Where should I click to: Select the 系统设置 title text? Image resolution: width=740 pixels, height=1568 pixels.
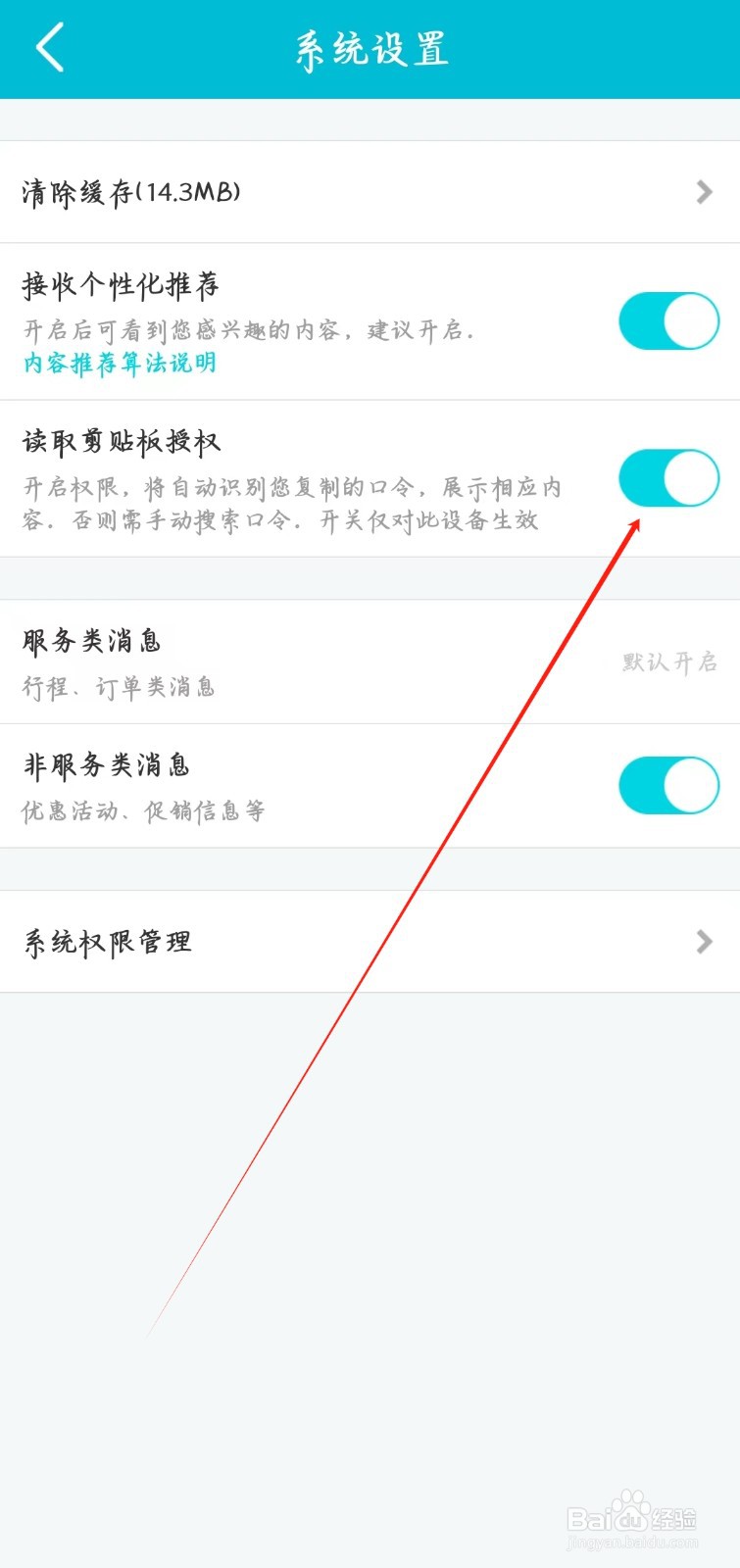370,47
